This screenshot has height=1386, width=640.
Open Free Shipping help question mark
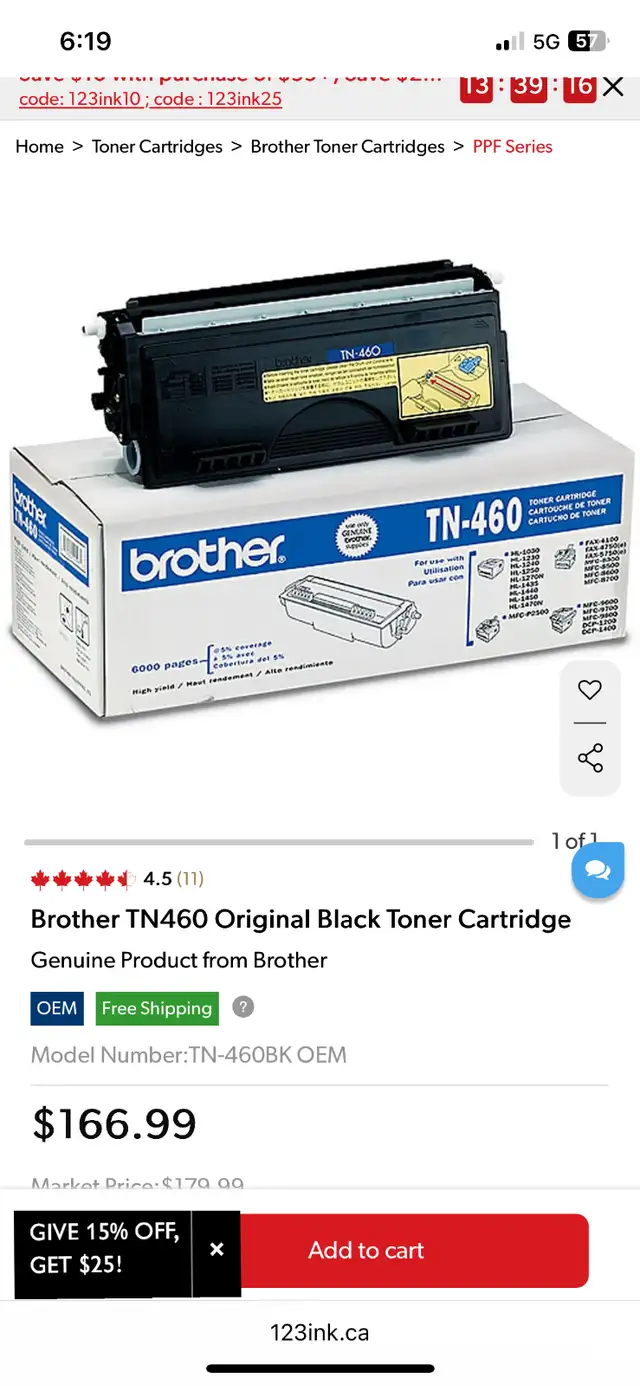[243, 1007]
